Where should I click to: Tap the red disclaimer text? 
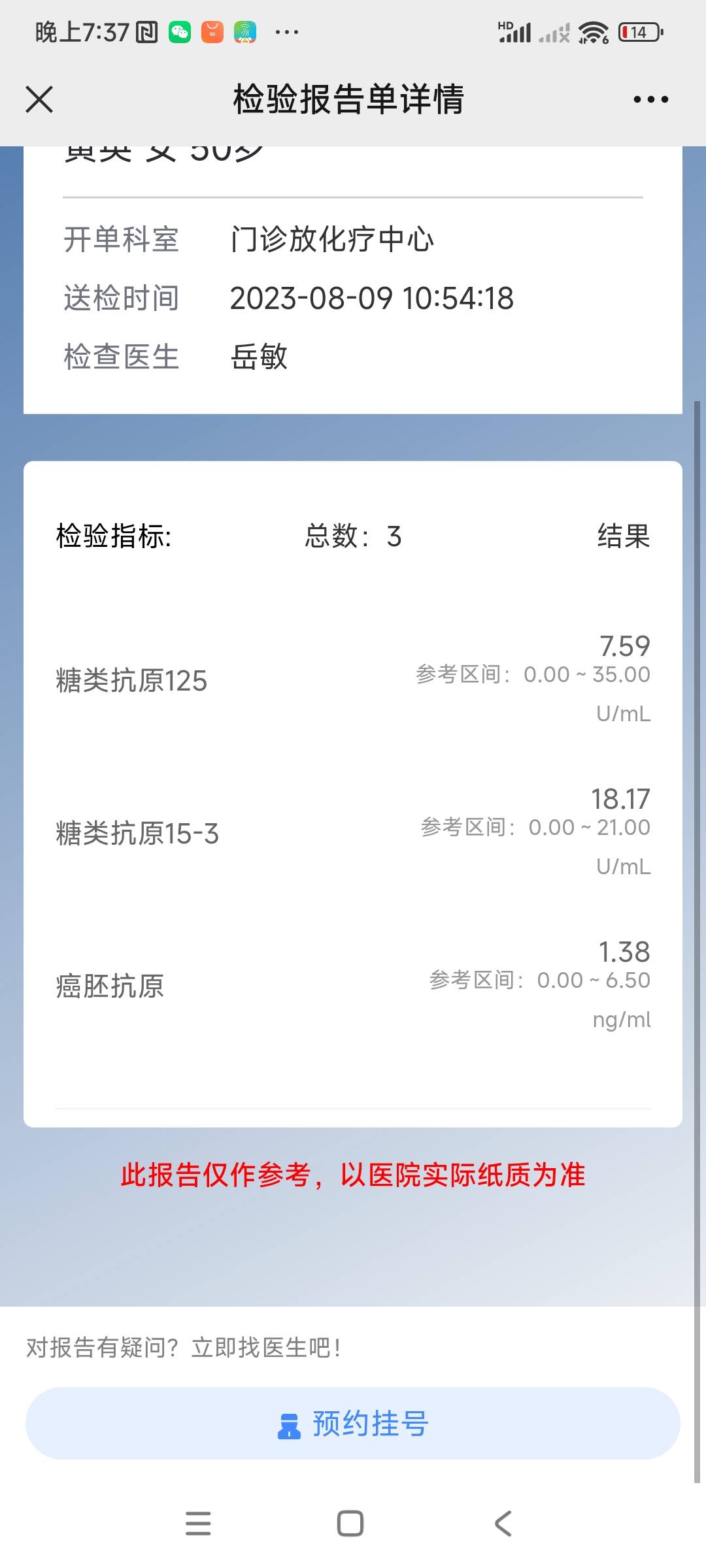[353, 1174]
